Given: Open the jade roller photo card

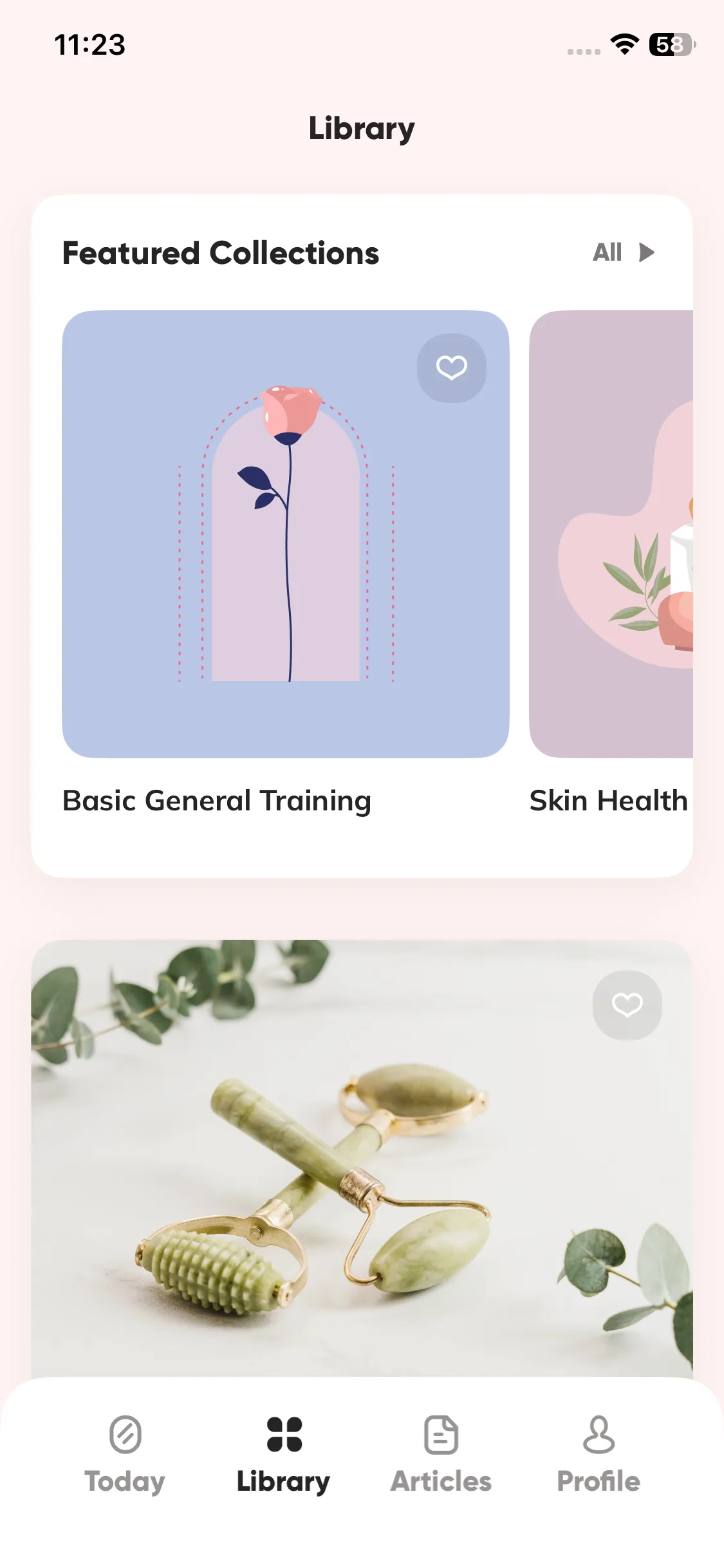Looking at the screenshot, I should tap(362, 1159).
